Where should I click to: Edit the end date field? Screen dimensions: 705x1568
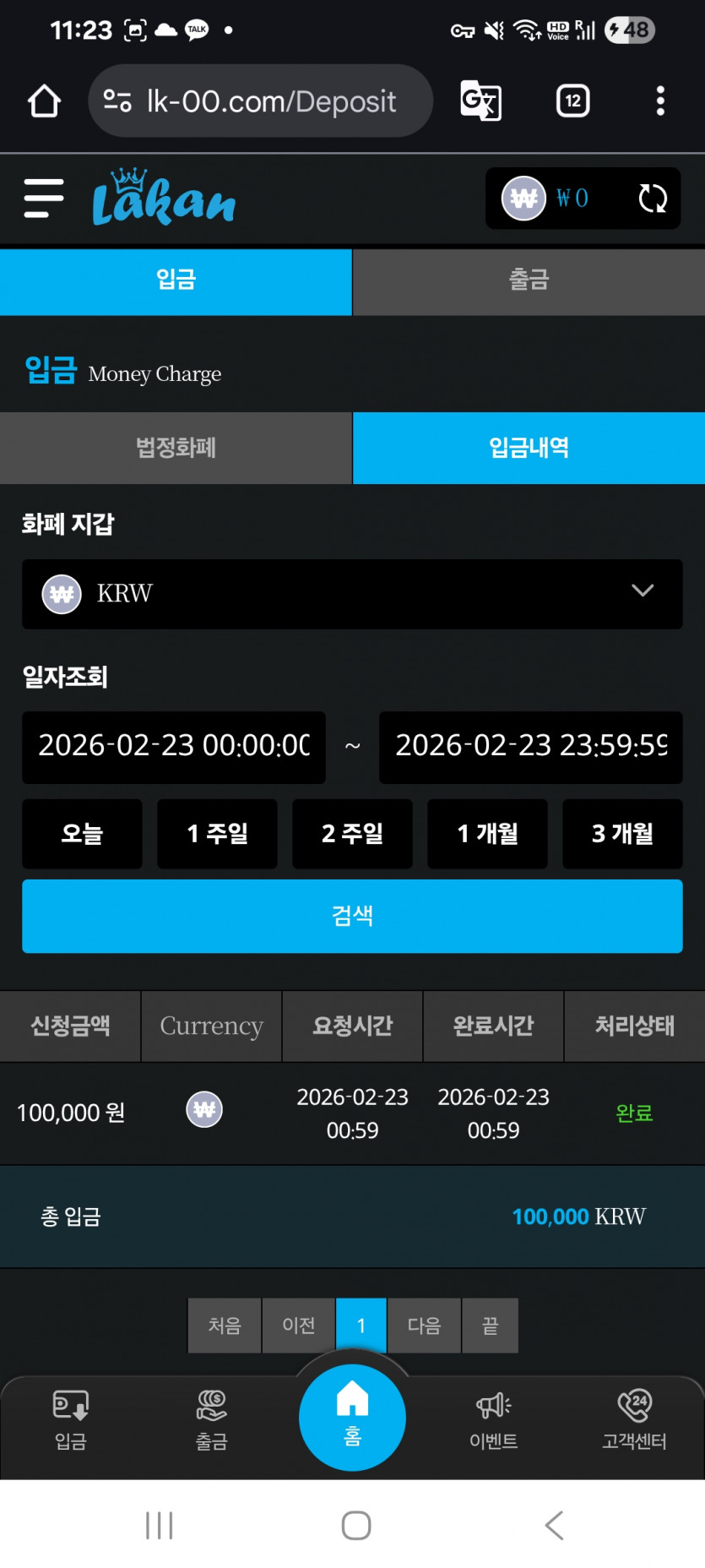[531, 747]
